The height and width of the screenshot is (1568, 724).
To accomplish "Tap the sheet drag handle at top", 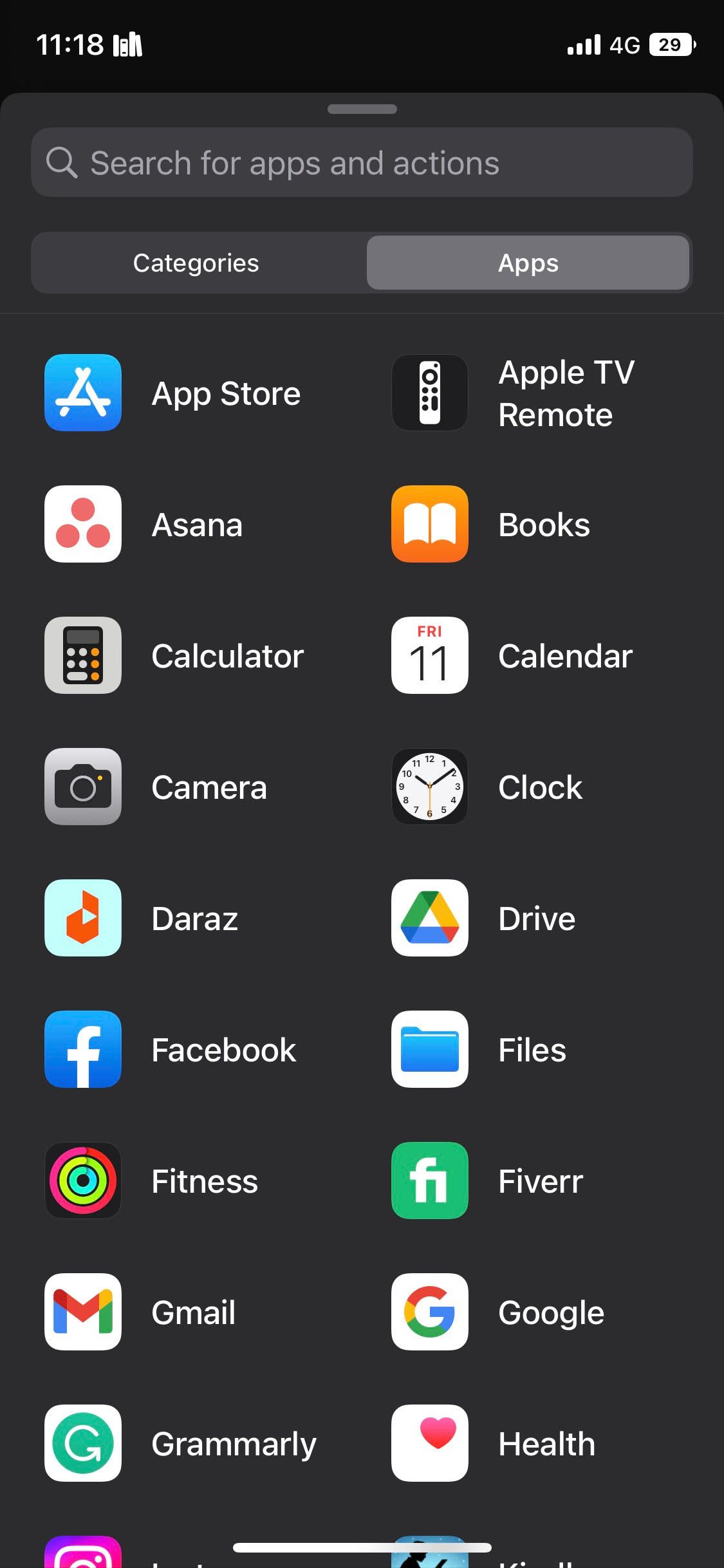I will pyautogui.click(x=362, y=109).
